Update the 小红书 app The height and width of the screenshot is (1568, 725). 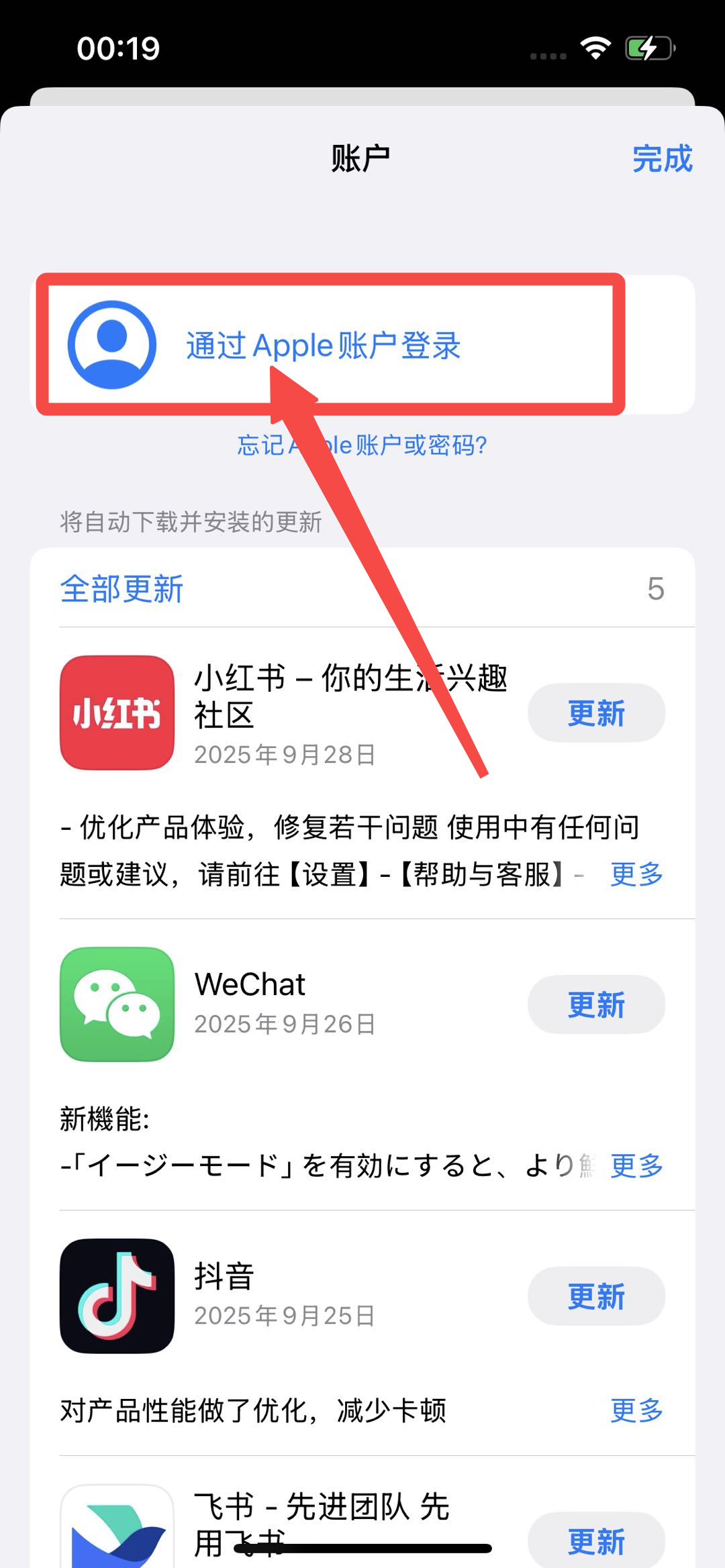(x=596, y=713)
